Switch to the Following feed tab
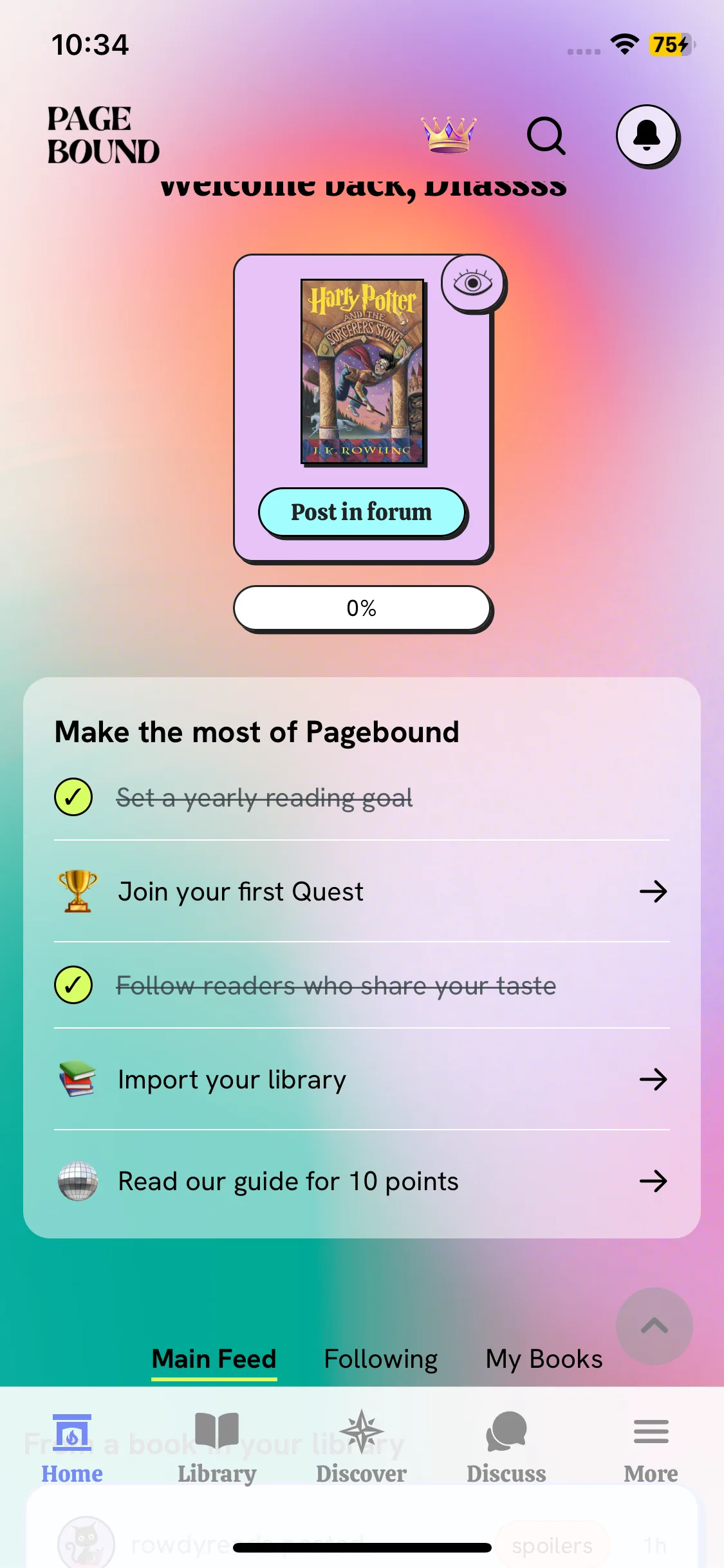 [381, 1359]
